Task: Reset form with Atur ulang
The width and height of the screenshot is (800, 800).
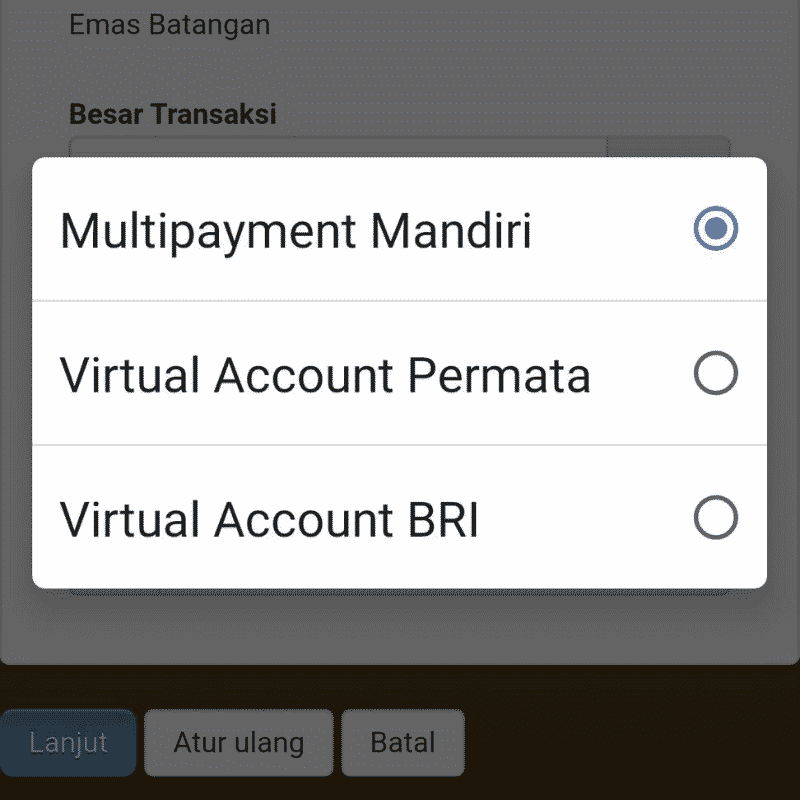Action: 238,743
